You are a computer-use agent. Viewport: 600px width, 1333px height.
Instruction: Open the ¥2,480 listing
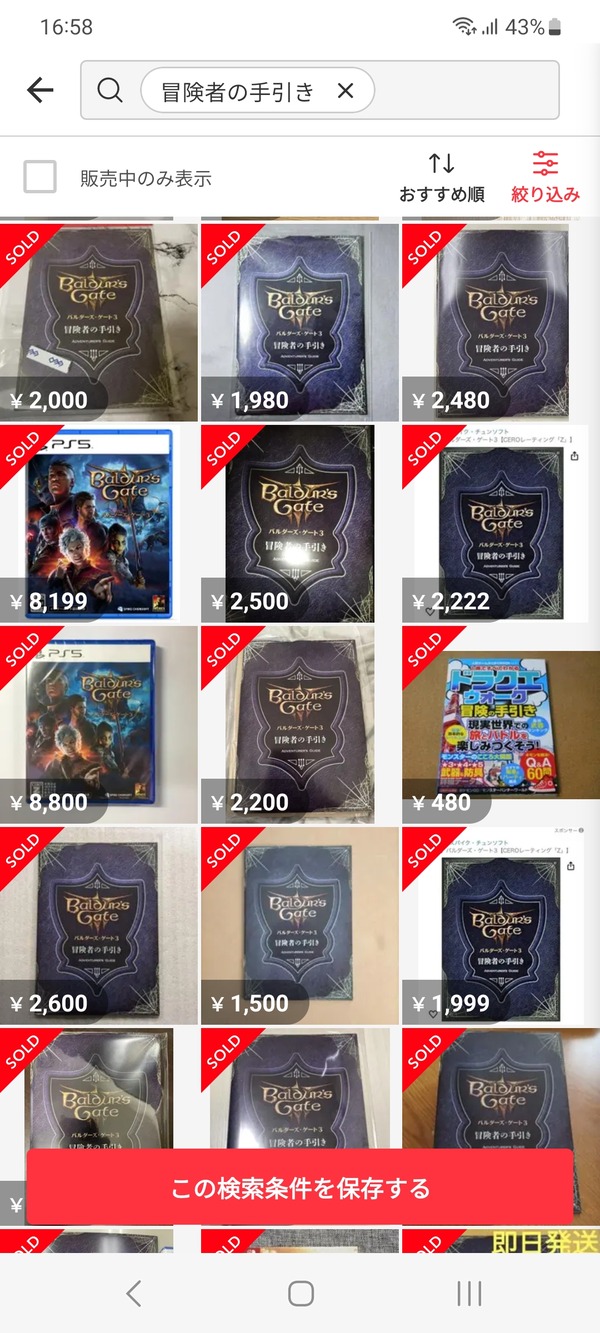pos(501,322)
